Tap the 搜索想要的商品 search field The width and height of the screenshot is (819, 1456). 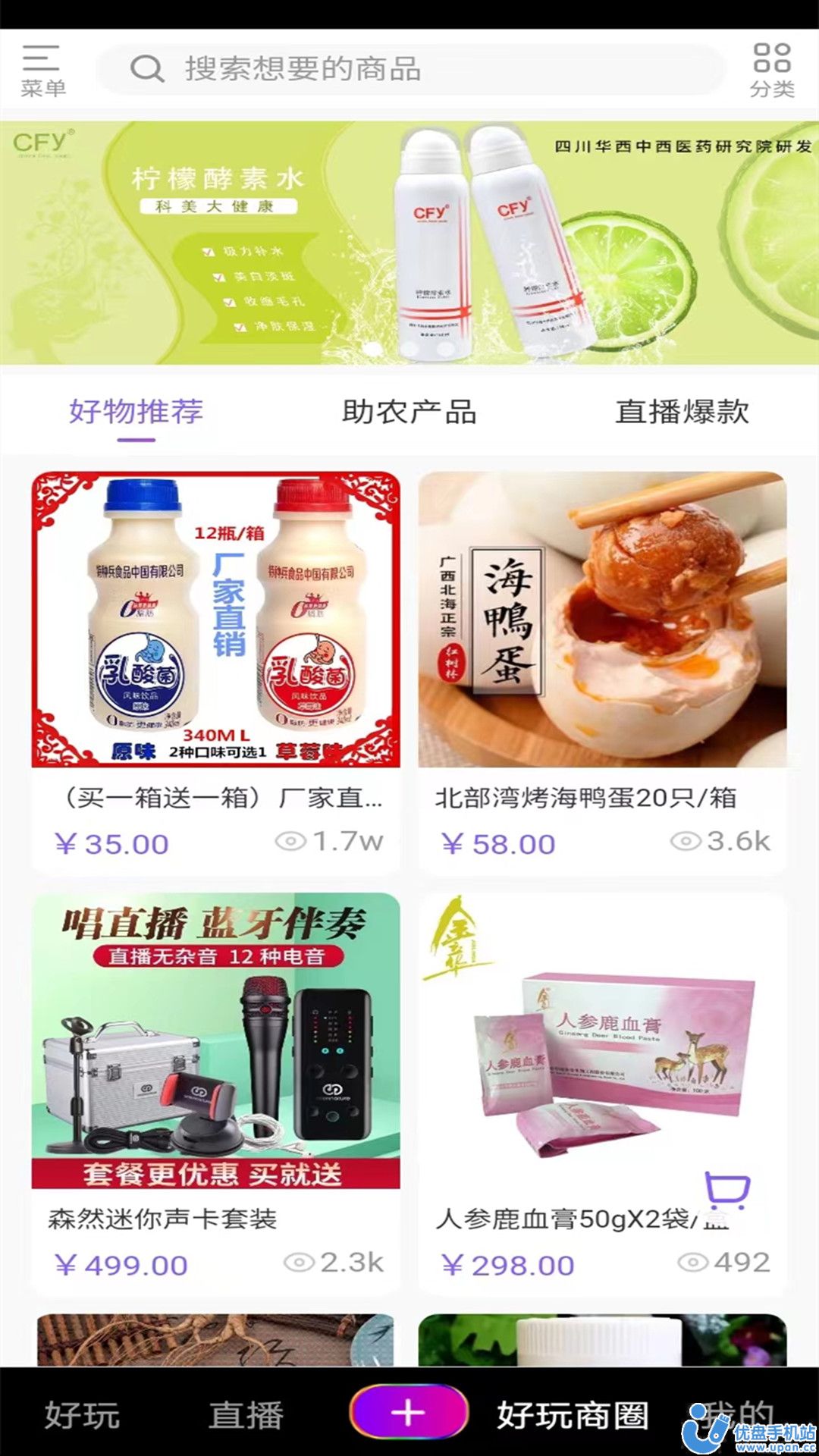[x=417, y=68]
